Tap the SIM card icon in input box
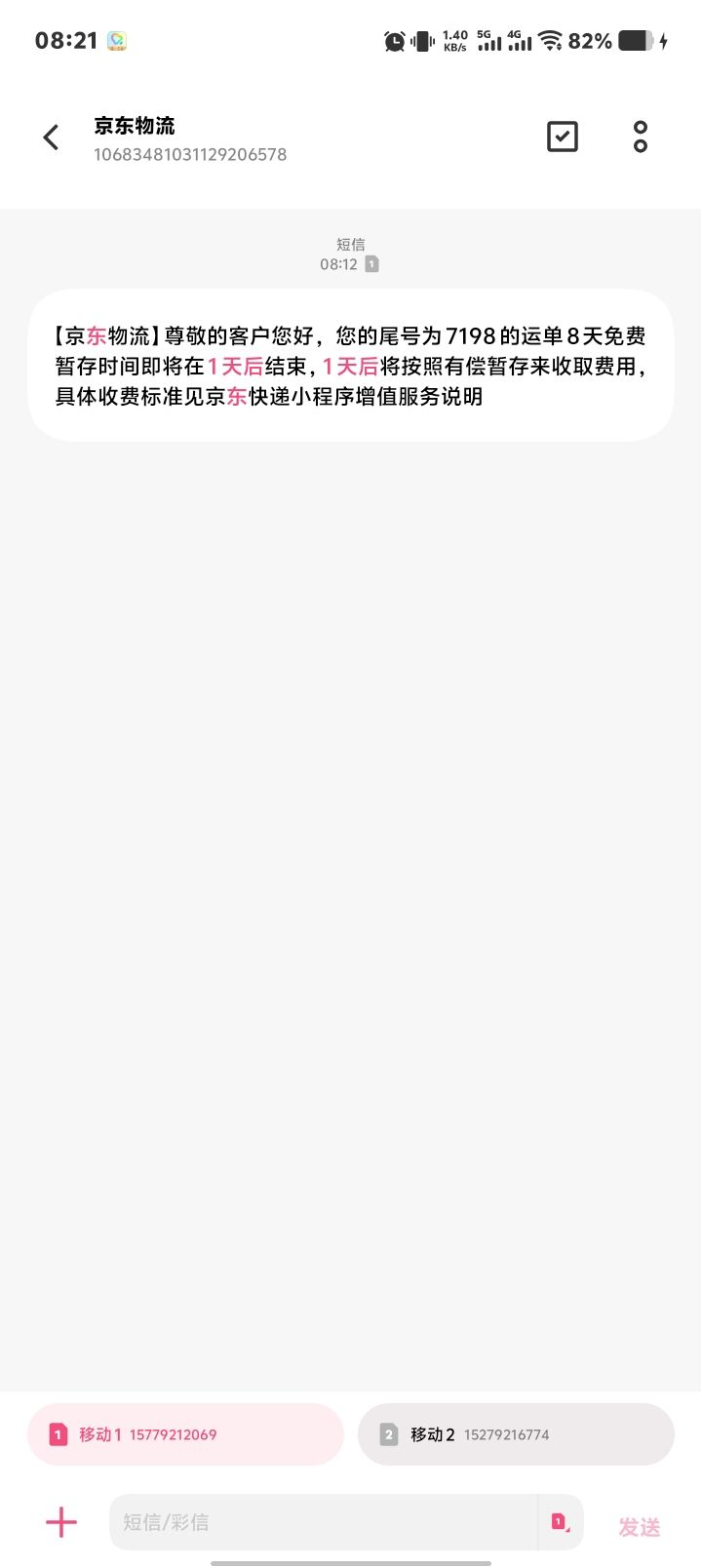Viewport: 702px width, 1568px height. click(561, 1522)
